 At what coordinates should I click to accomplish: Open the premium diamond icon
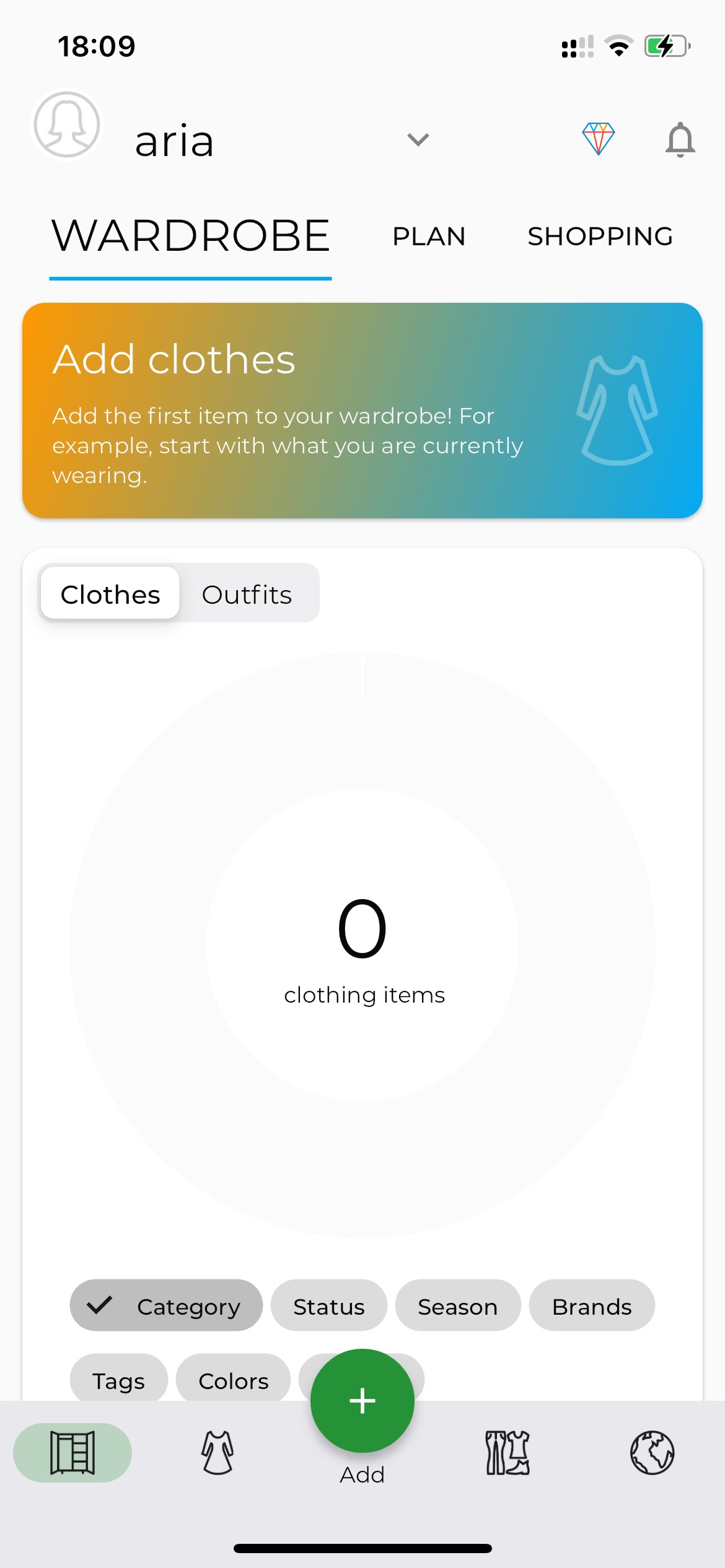coord(598,138)
